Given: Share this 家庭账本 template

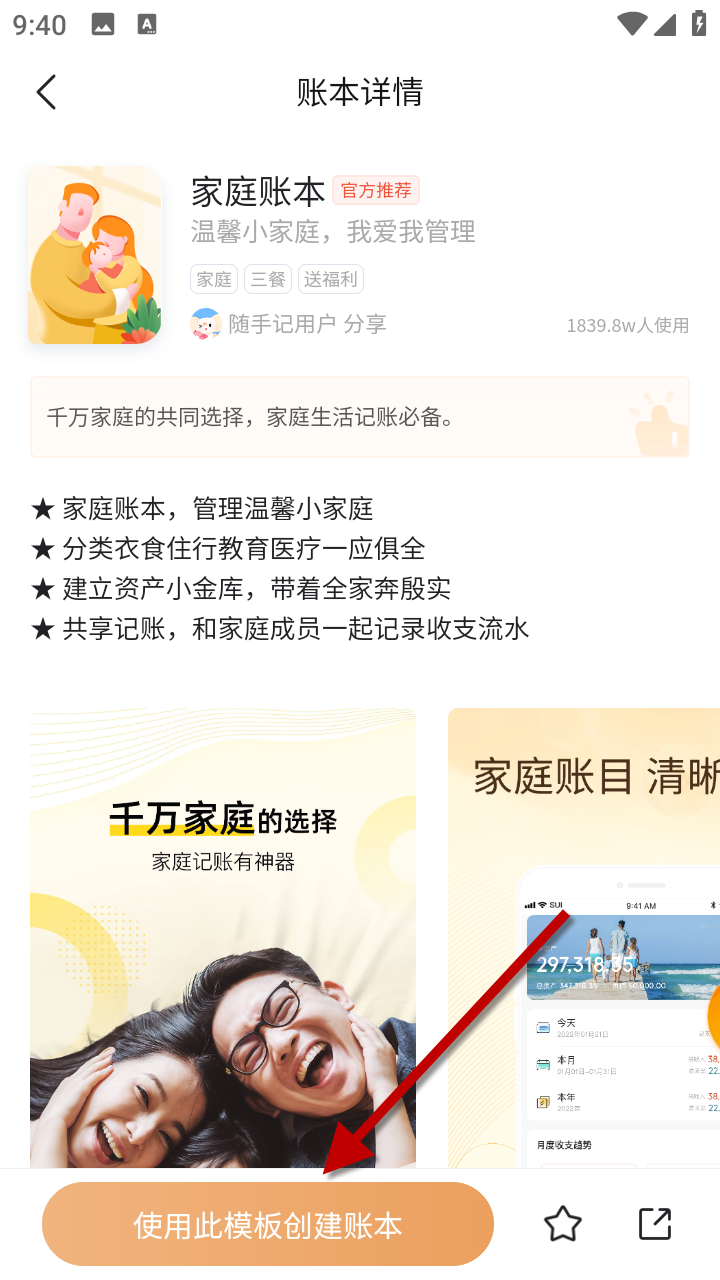Looking at the screenshot, I should tap(655, 1224).
